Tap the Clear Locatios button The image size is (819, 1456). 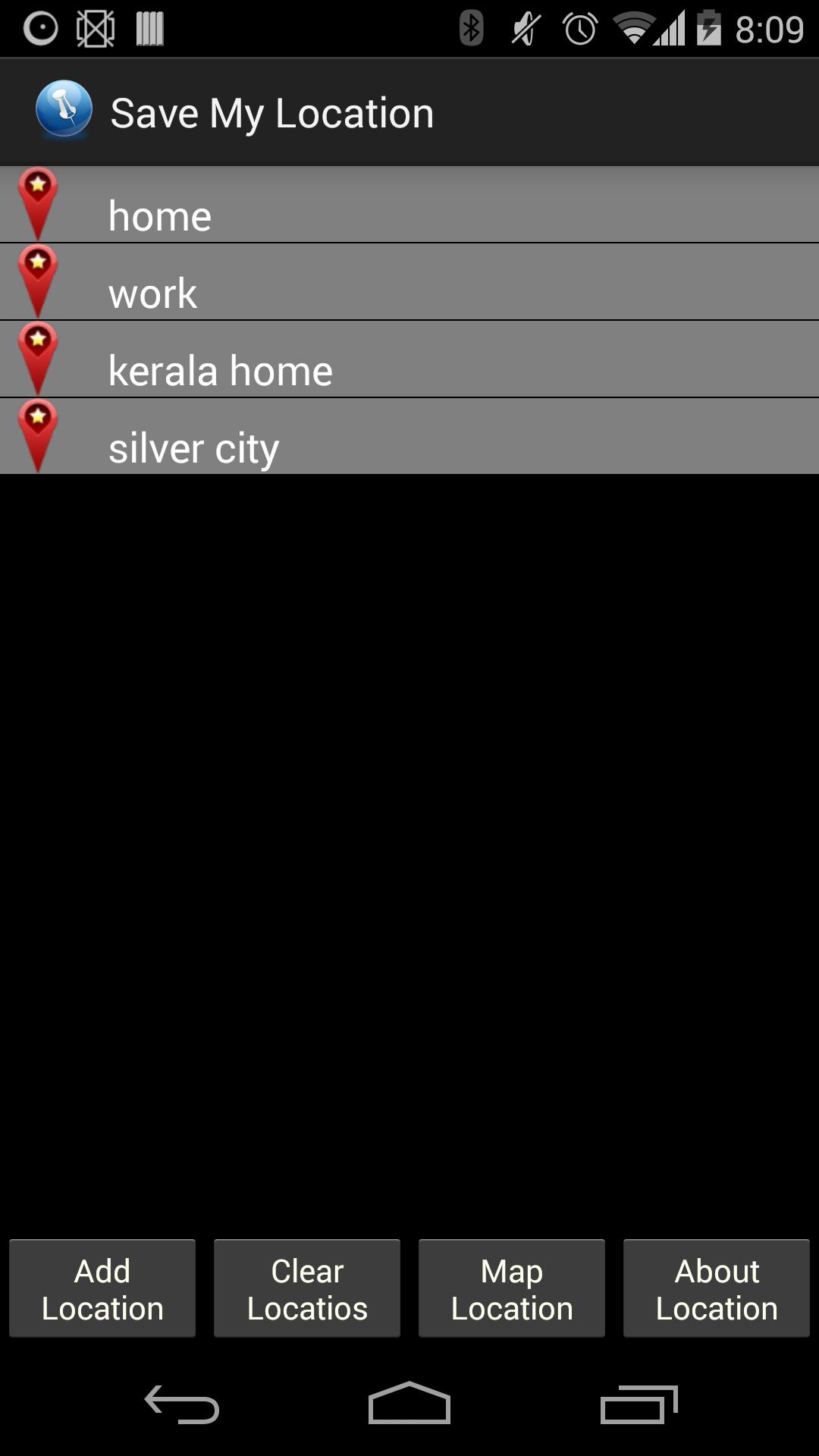306,1288
